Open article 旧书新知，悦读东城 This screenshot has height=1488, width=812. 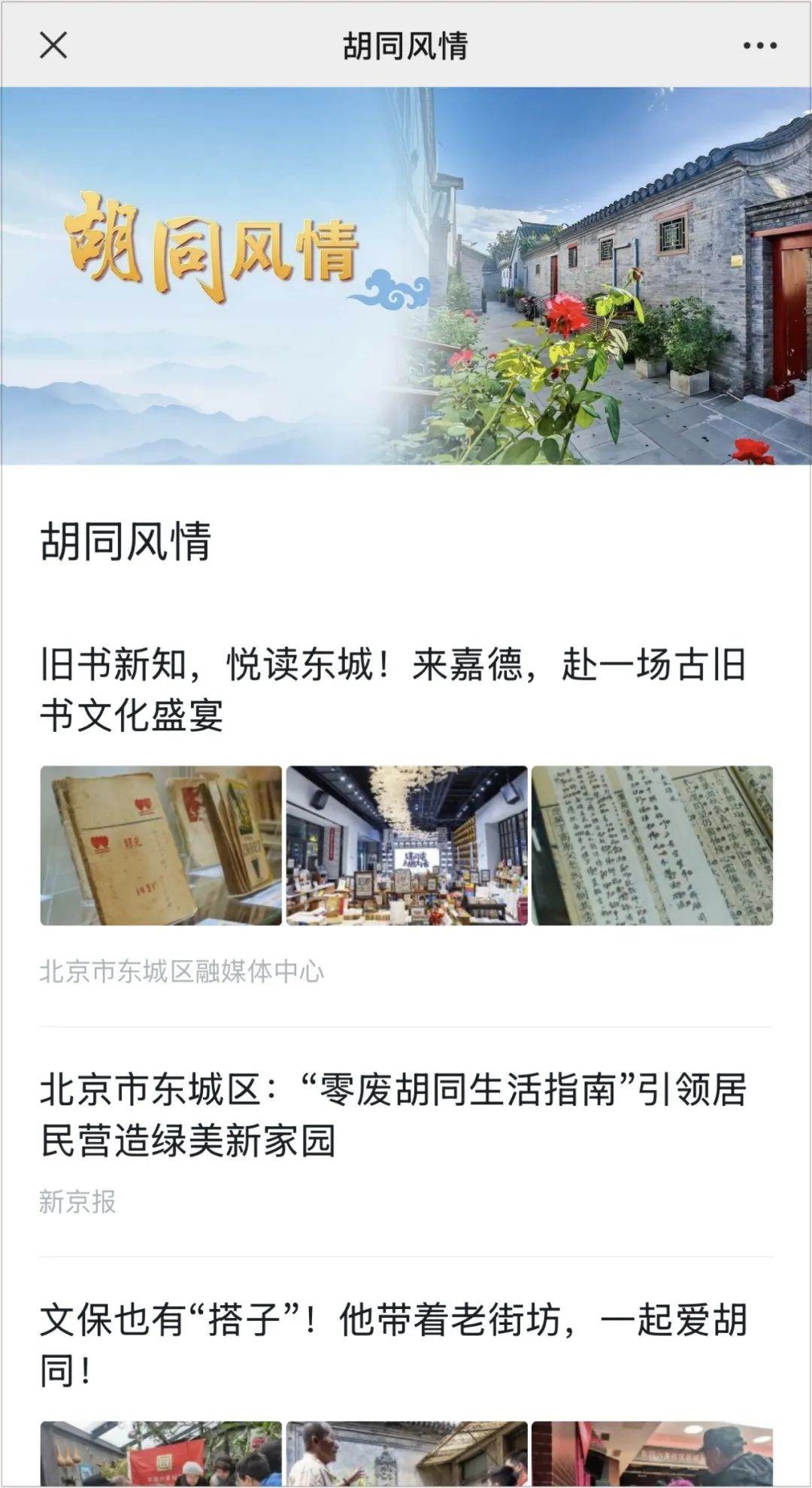(392, 689)
